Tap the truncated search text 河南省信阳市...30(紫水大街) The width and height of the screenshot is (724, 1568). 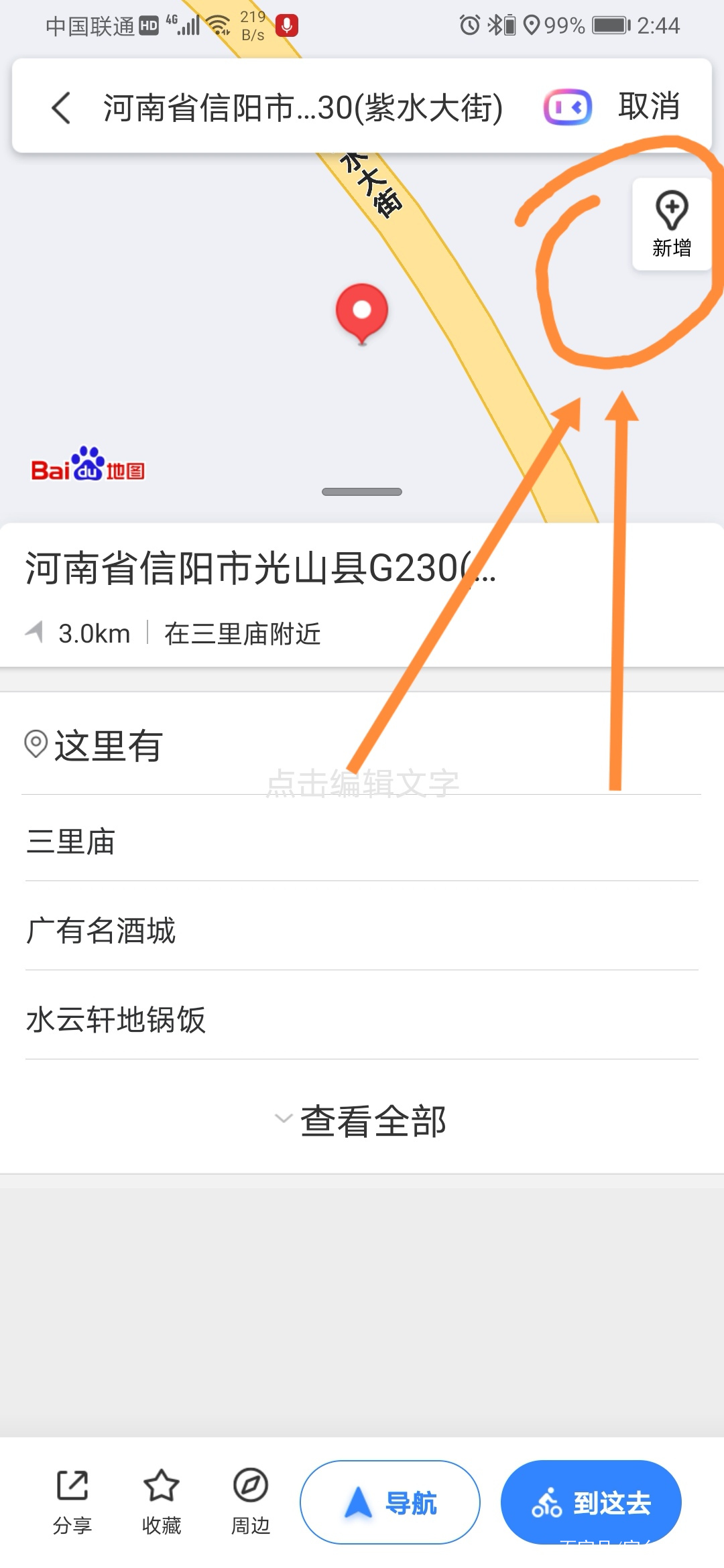(x=302, y=107)
